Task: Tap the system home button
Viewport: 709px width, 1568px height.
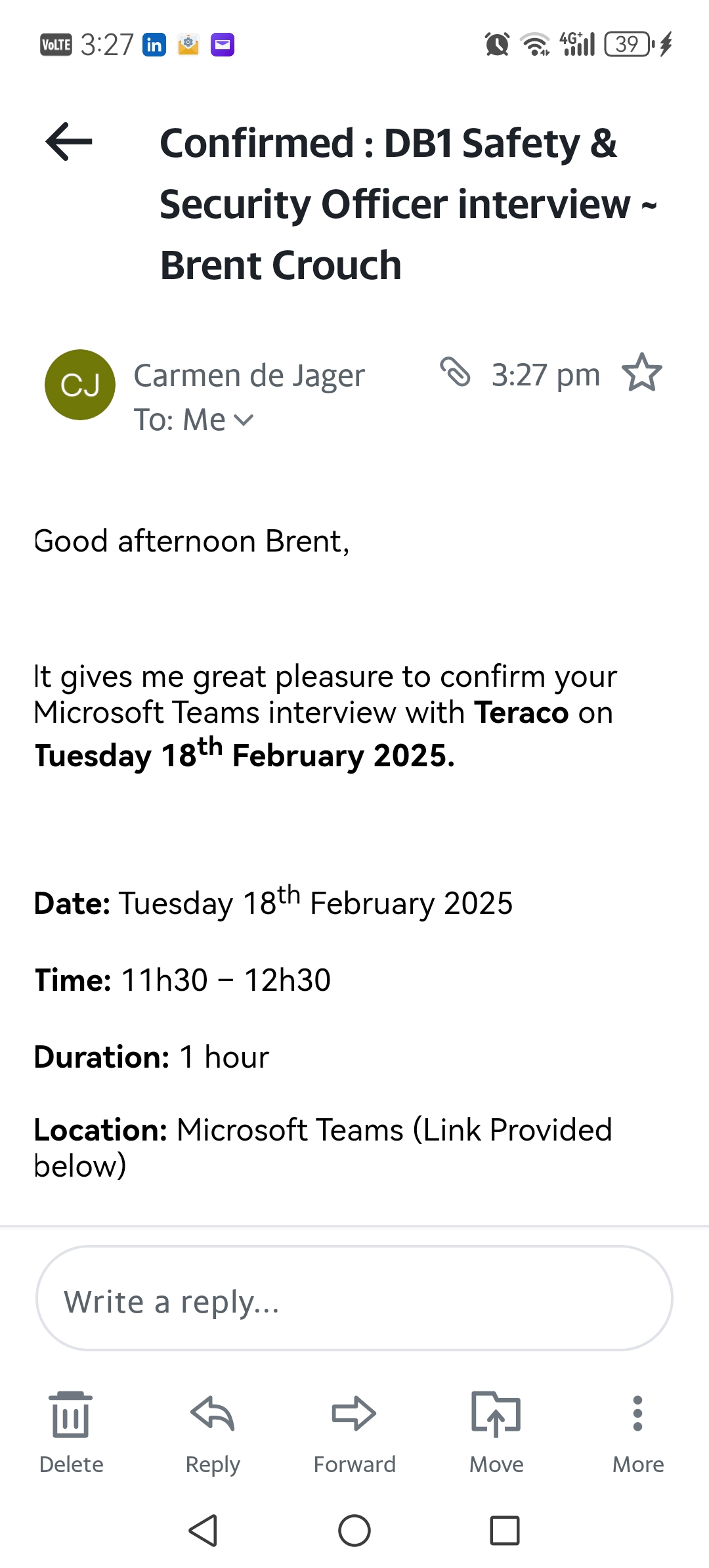Action: pos(354,1531)
